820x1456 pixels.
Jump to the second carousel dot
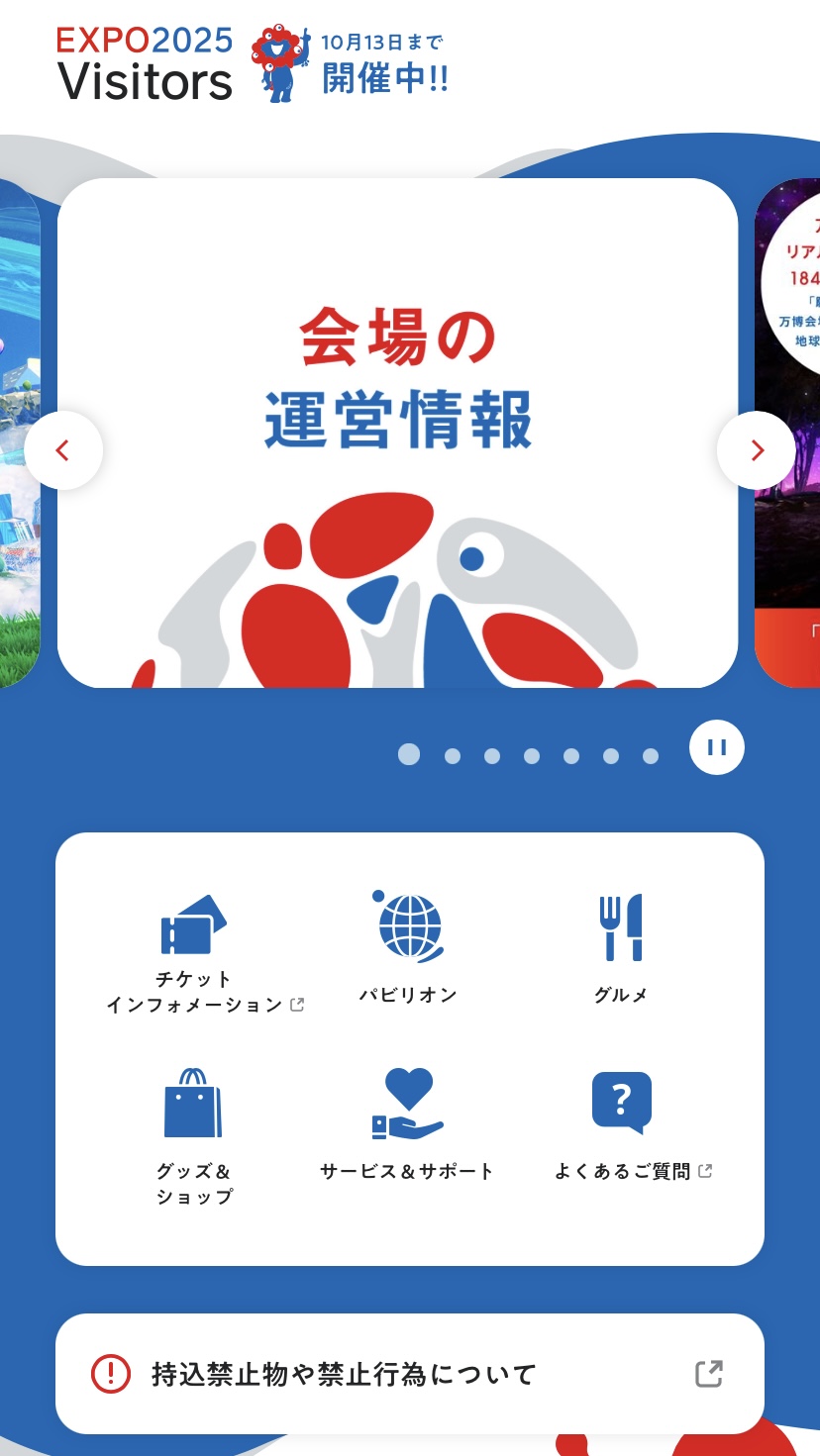tap(453, 756)
